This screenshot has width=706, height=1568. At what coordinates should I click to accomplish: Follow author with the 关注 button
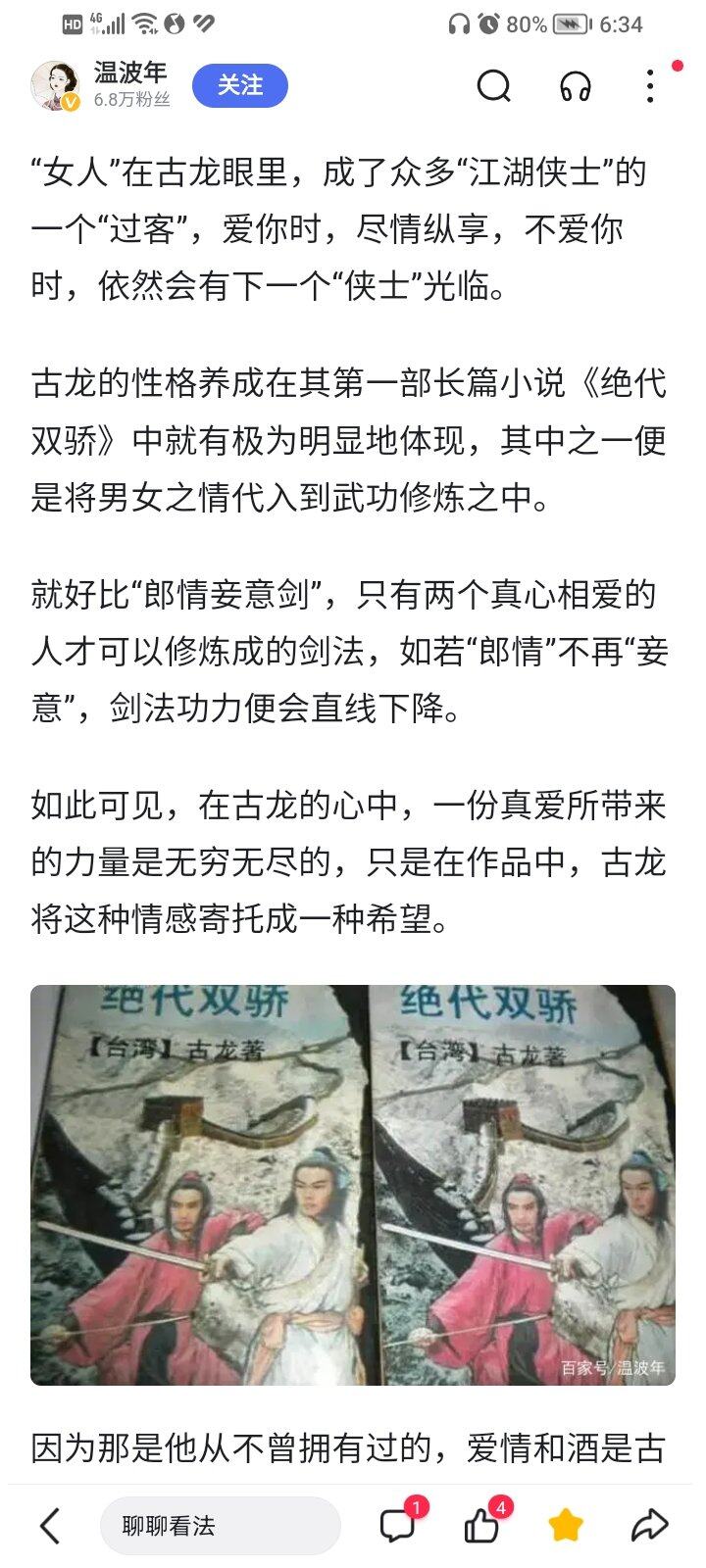(x=240, y=86)
